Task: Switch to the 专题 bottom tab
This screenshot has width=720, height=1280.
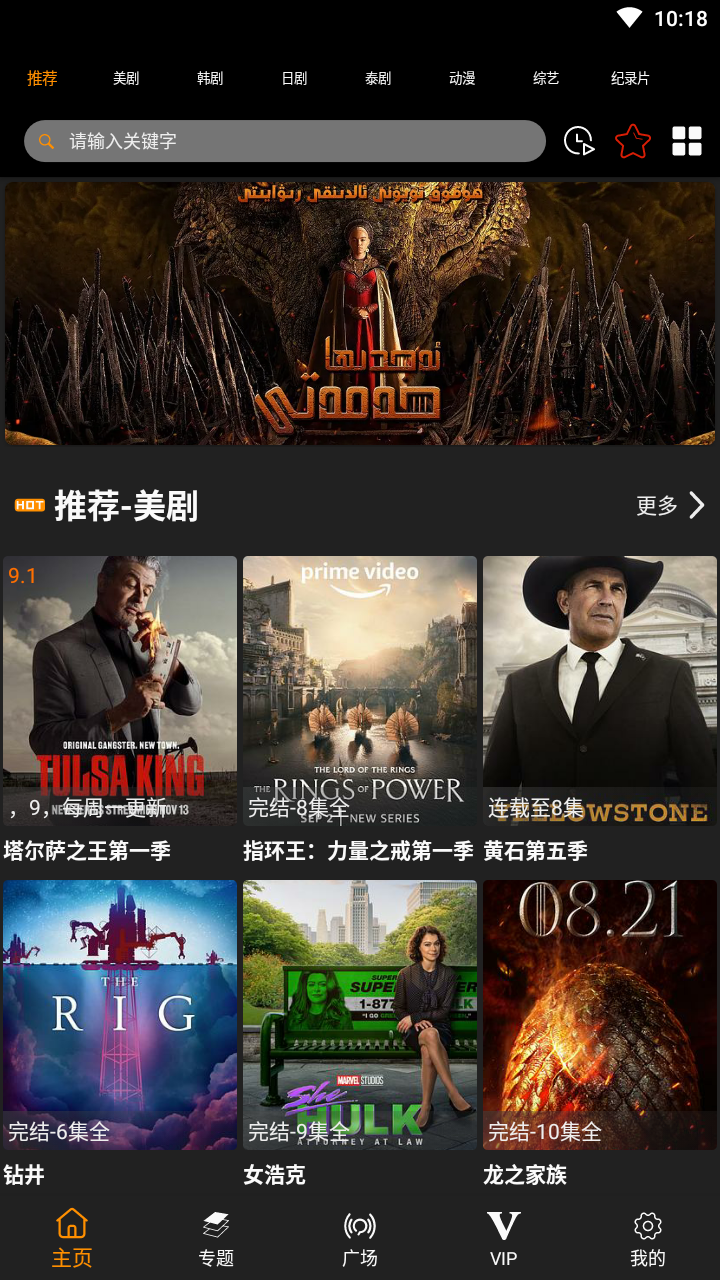Action: tap(216, 1238)
